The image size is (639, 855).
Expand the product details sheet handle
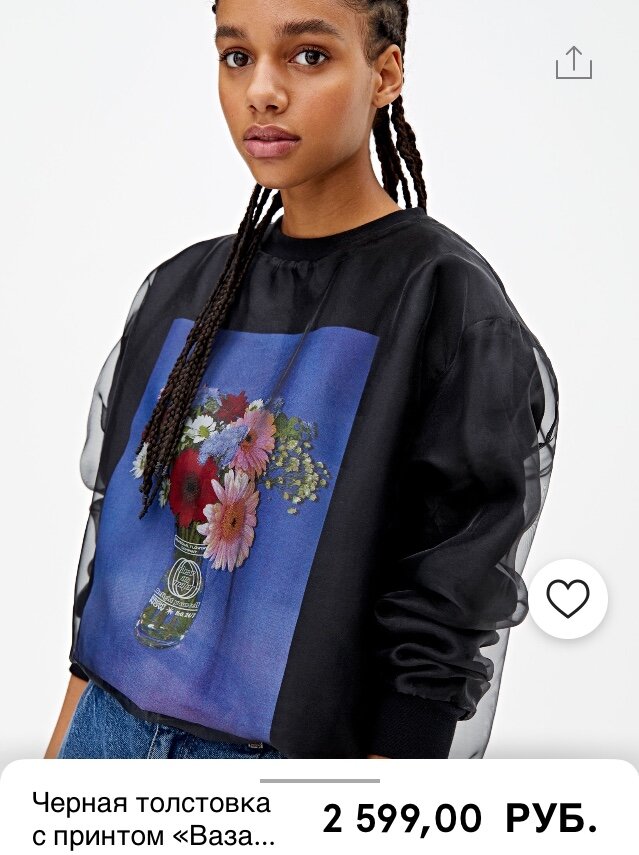pyautogui.click(x=320, y=781)
